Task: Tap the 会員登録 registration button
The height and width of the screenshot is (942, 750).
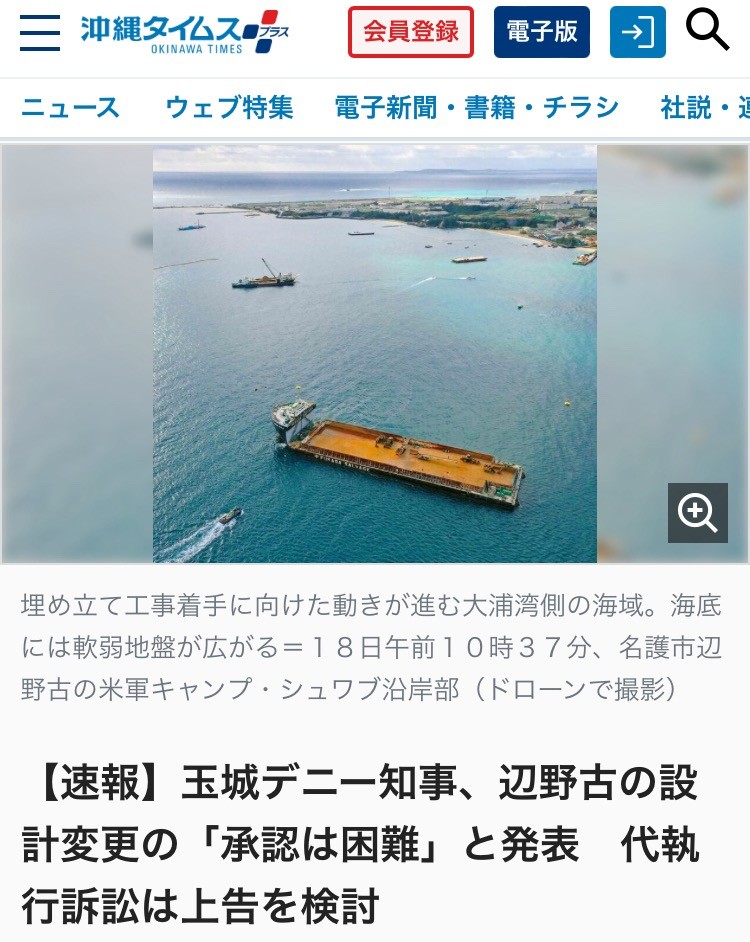Action: click(411, 32)
